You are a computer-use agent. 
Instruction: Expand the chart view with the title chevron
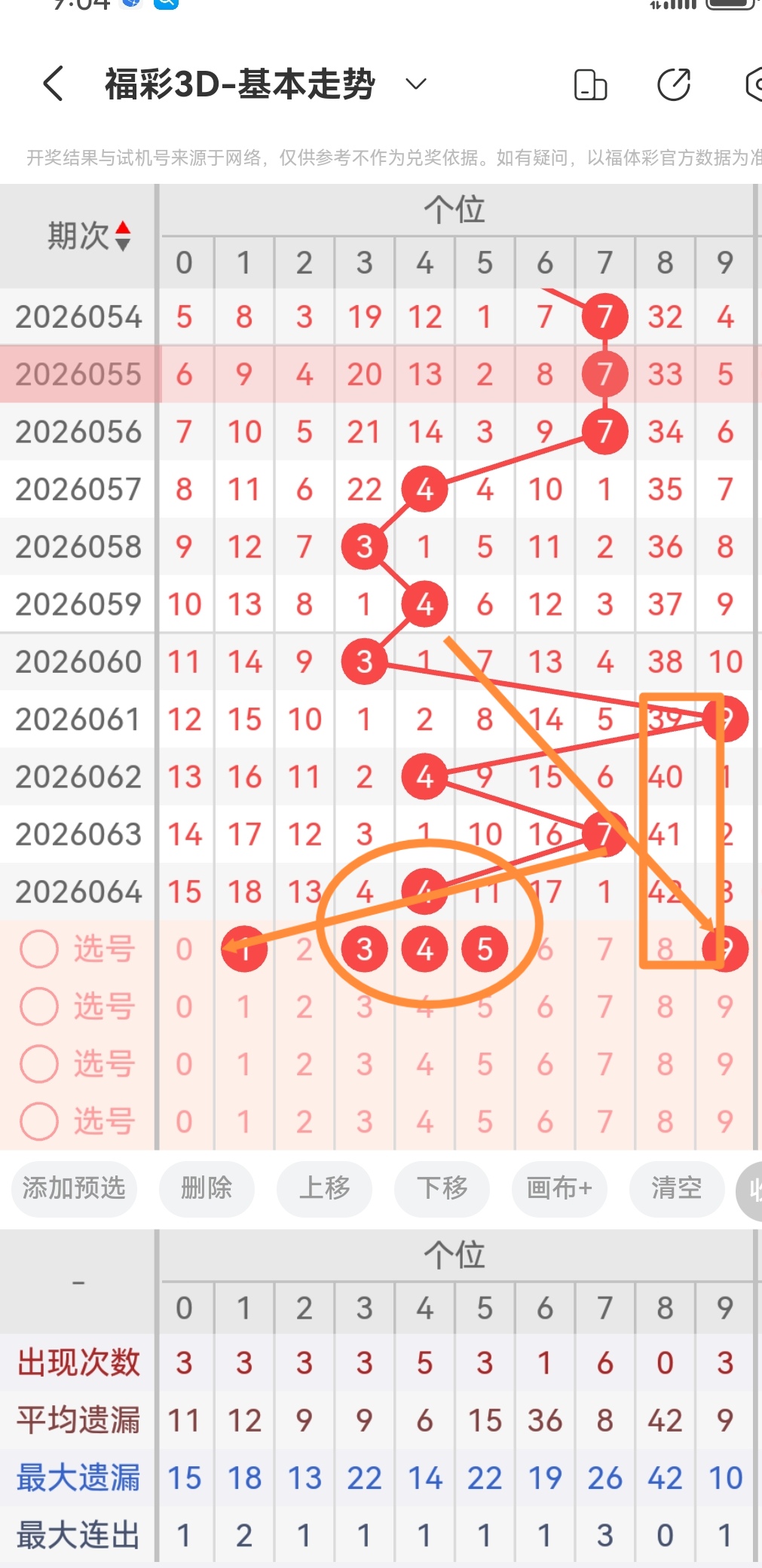coord(415,84)
